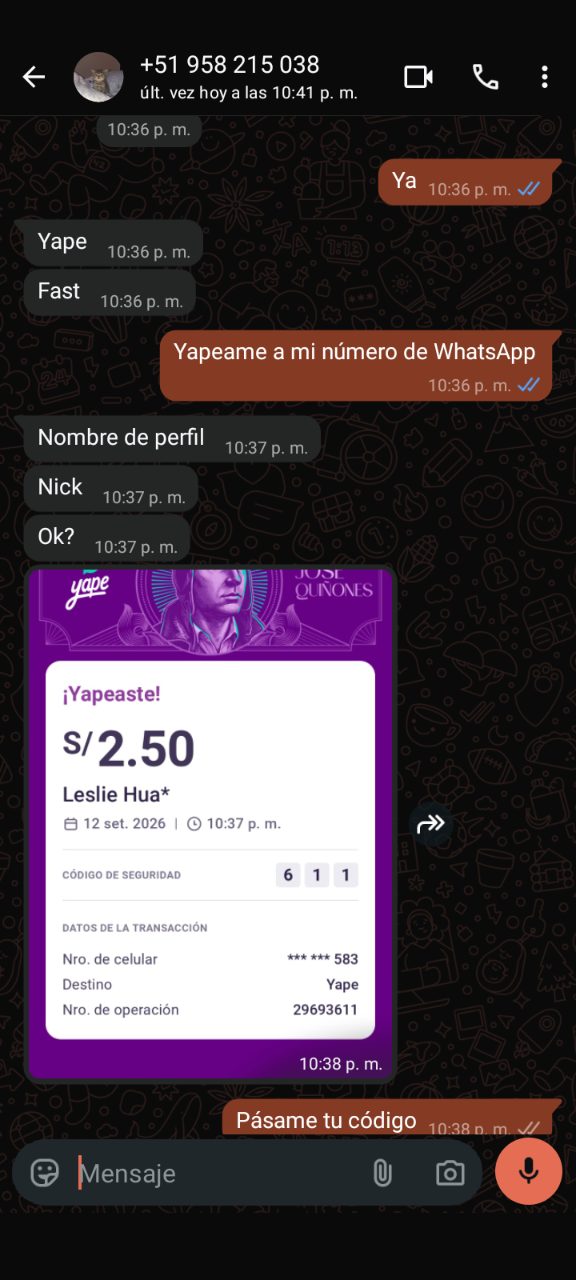576x1280 pixels.
Task: Tap the microphone voice message button
Action: tap(528, 1171)
